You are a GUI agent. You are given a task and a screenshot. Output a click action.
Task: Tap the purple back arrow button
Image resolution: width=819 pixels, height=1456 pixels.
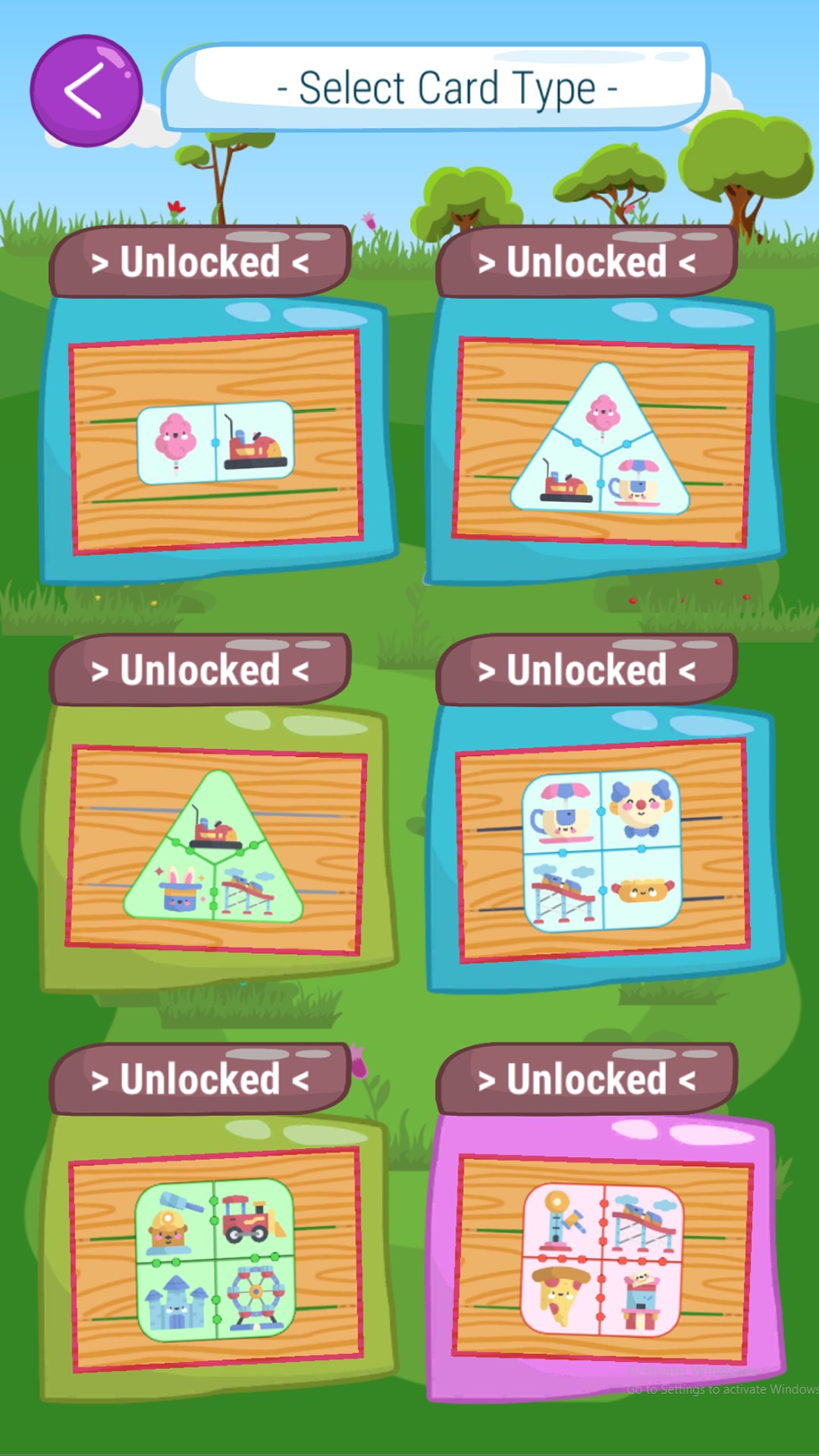[86, 90]
